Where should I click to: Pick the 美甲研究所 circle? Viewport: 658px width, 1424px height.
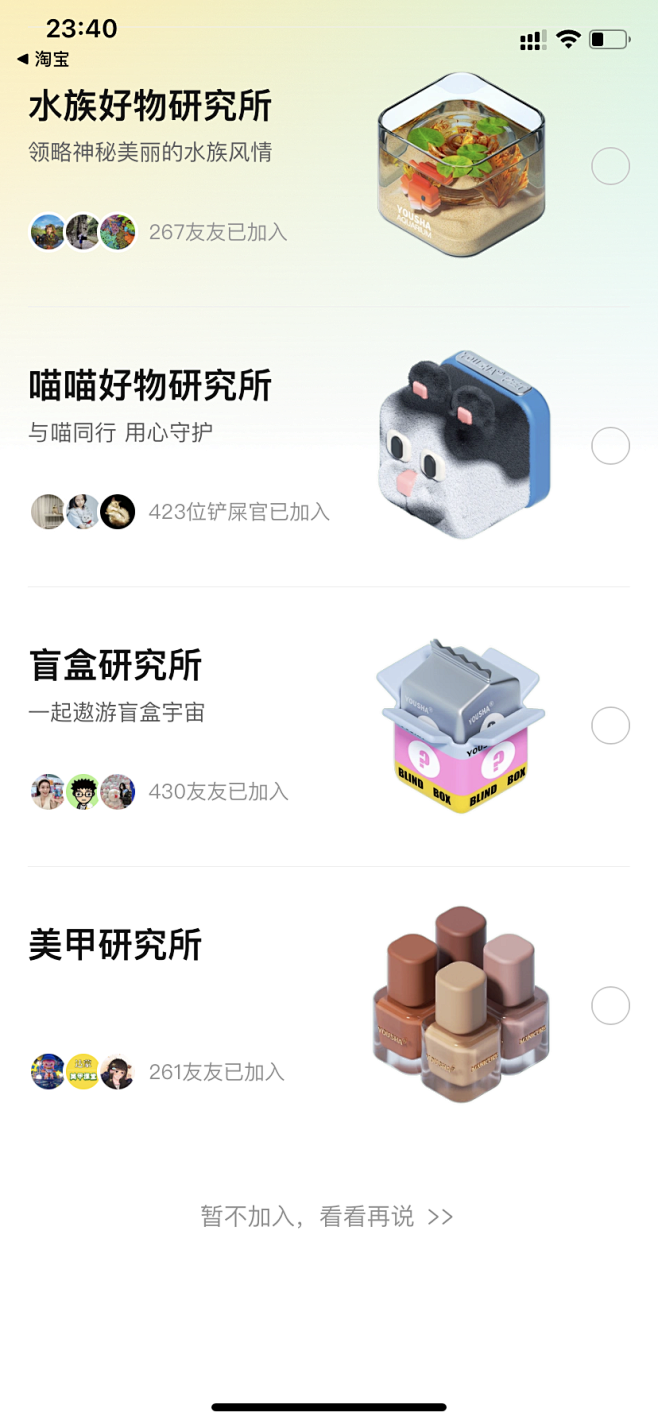click(610, 1006)
